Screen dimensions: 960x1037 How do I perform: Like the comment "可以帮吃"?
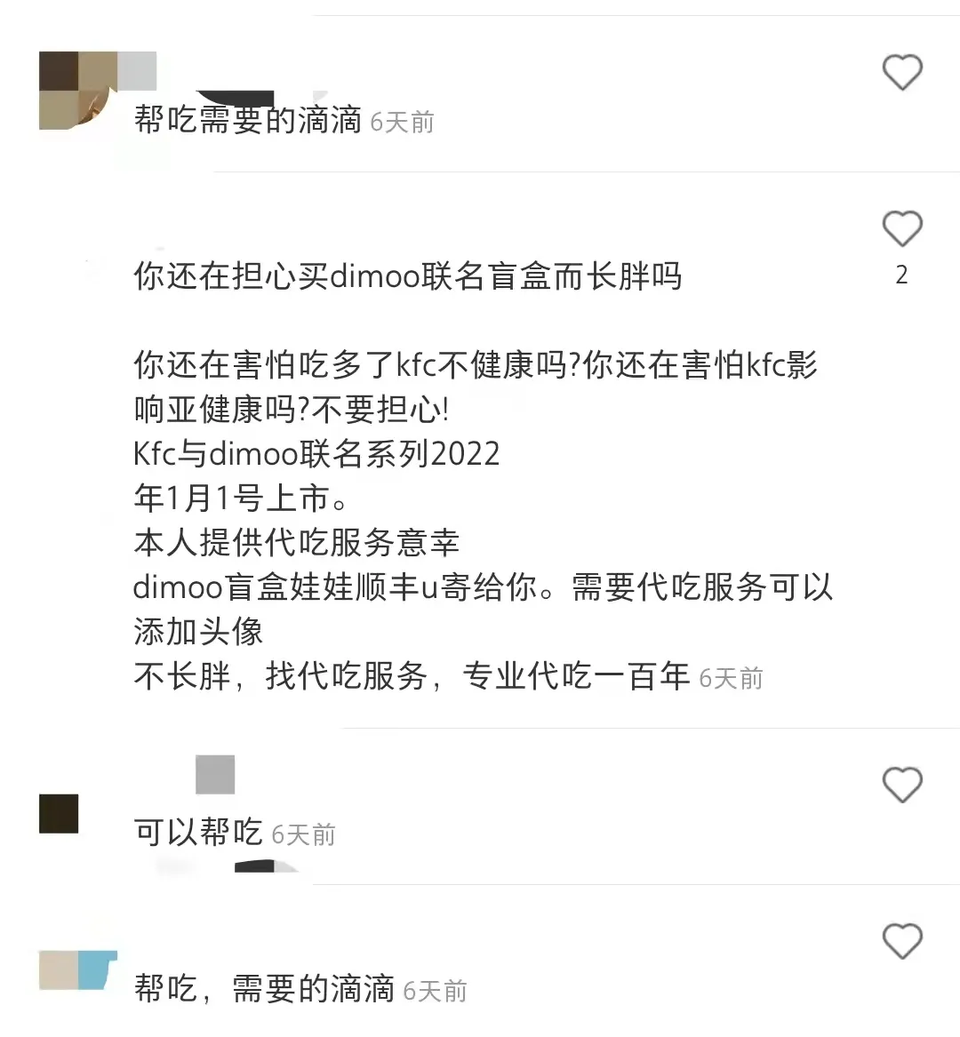tap(901, 785)
